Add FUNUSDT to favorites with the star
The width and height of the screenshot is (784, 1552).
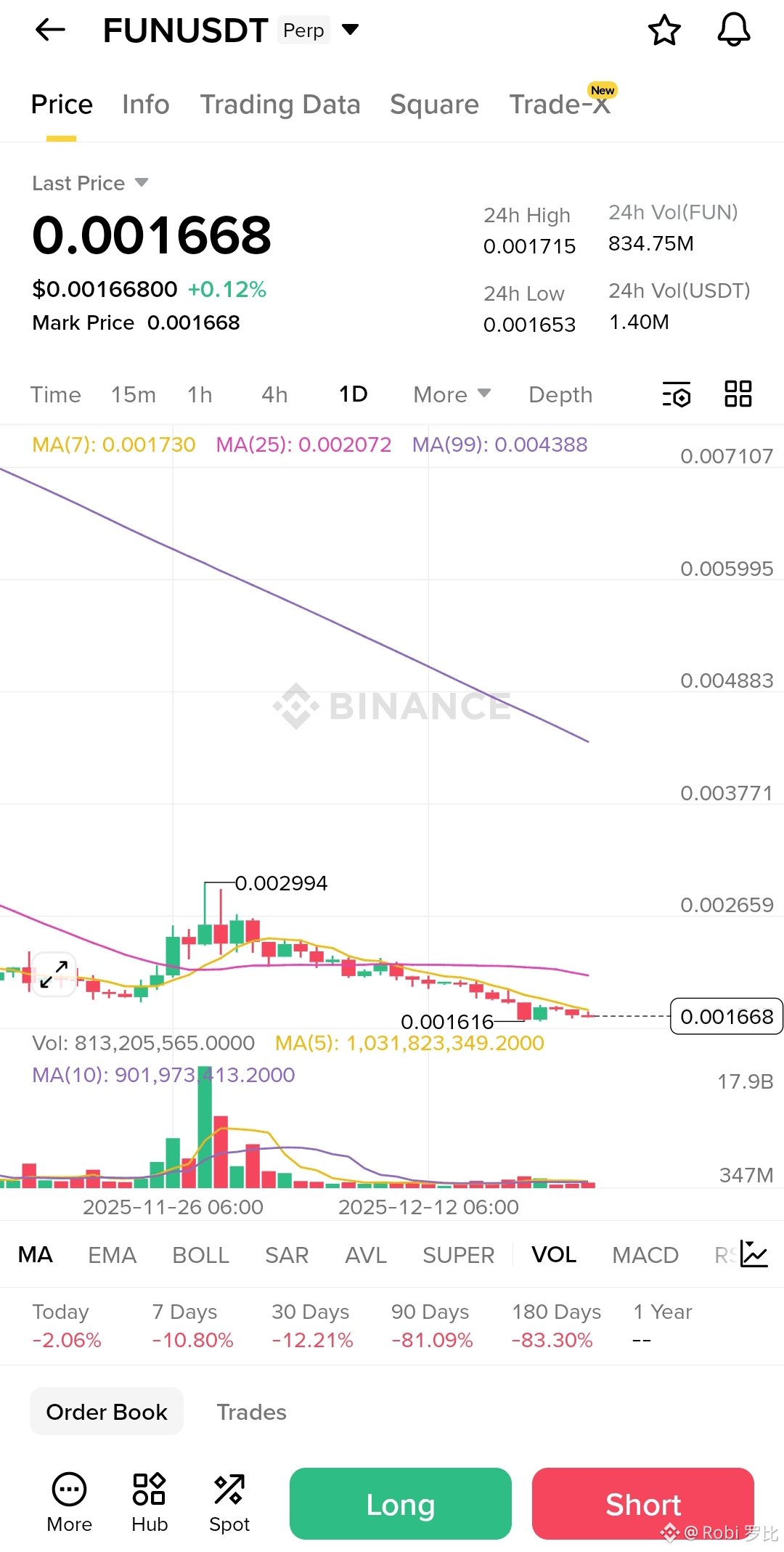tap(664, 31)
